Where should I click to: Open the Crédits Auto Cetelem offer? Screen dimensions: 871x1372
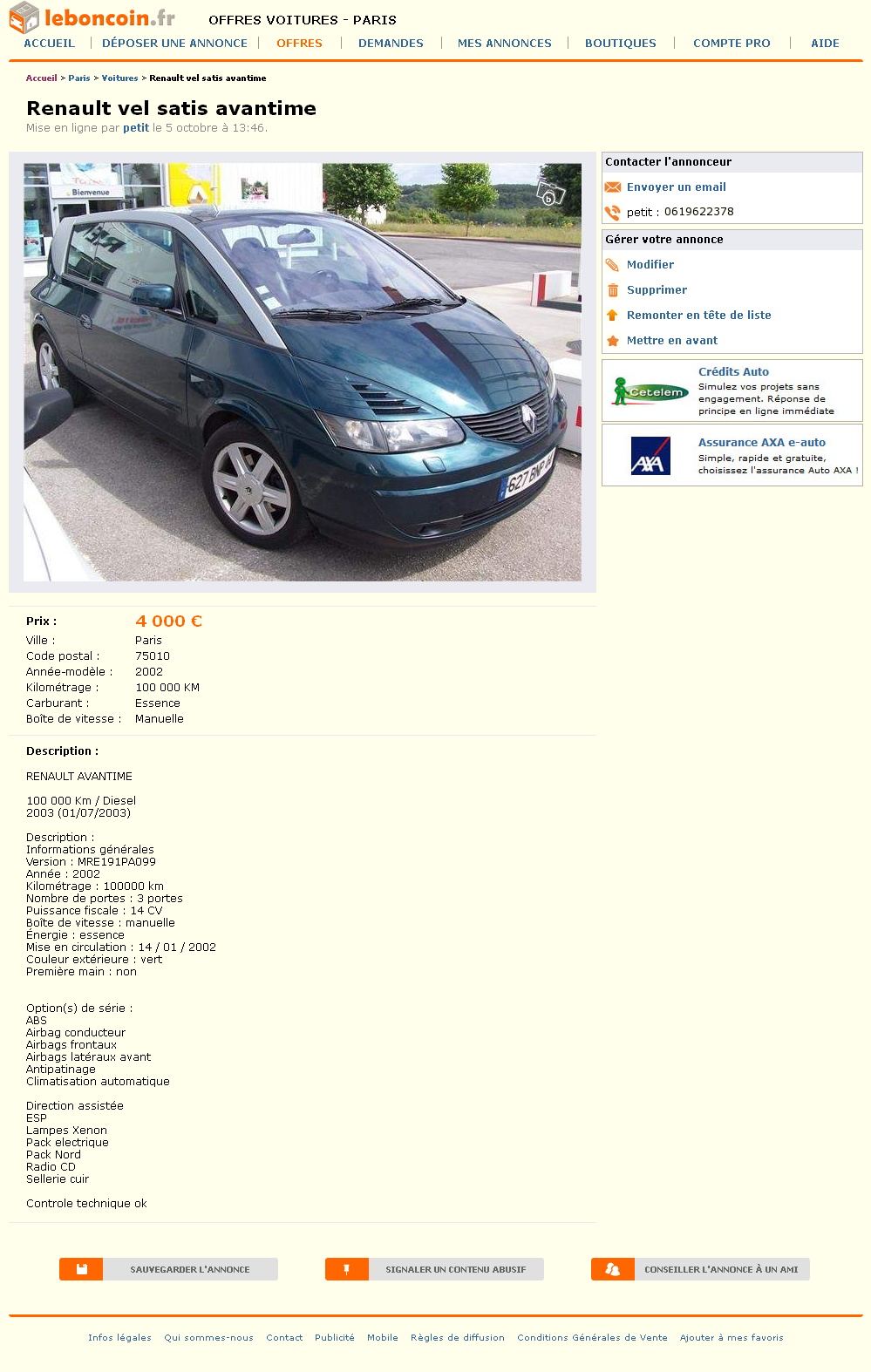[733, 372]
